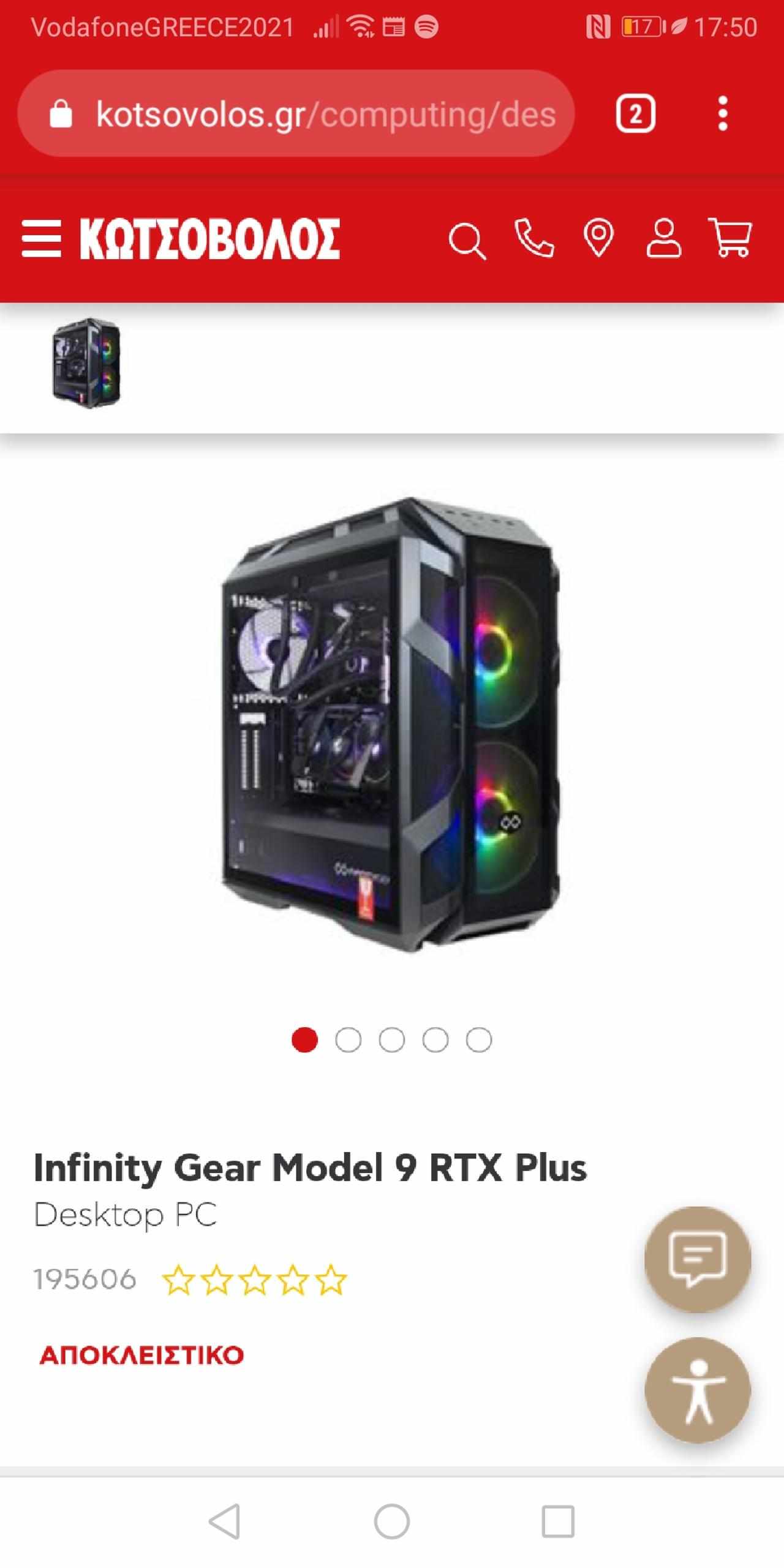This screenshot has height=1568, width=784.
Task: View the product star ratings
Action: click(254, 1280)
